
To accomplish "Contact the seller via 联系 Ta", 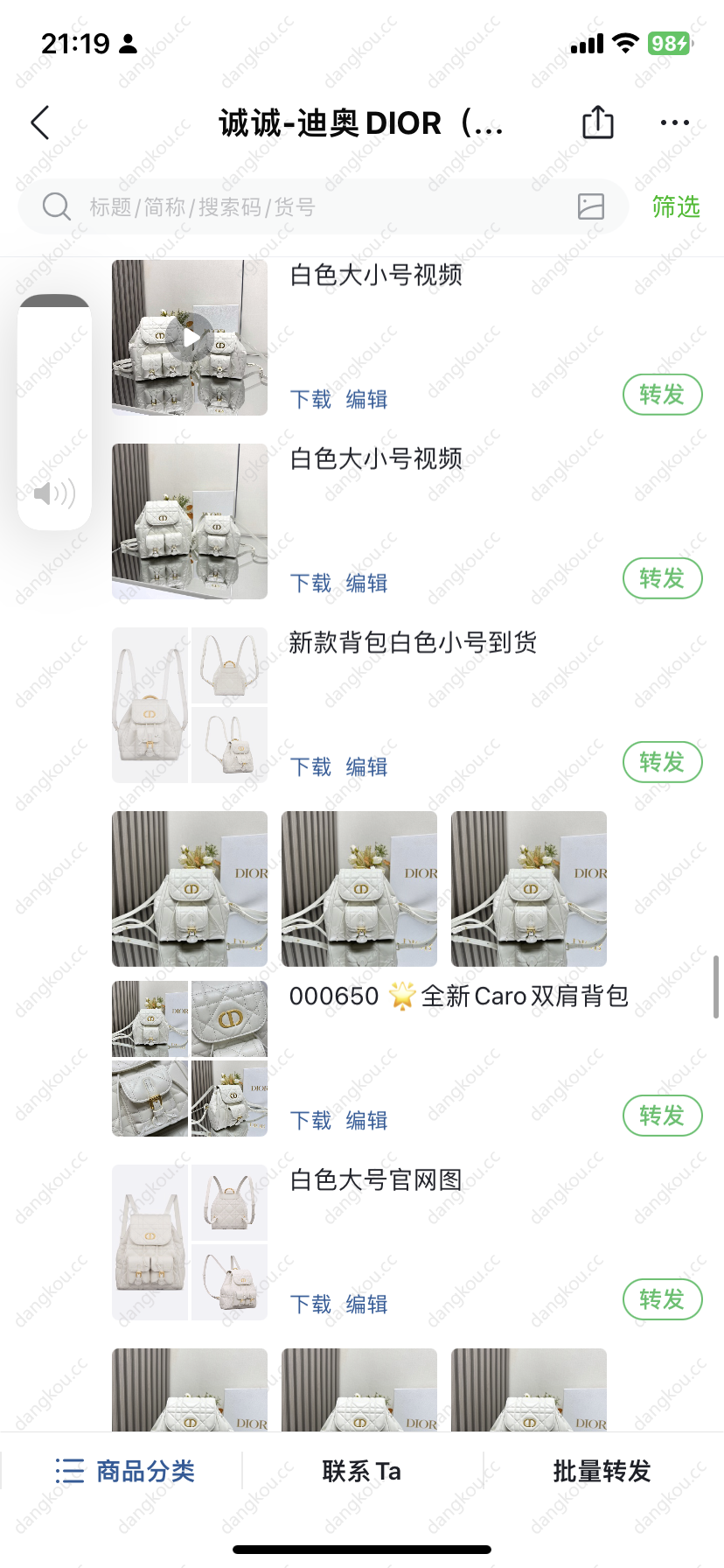I will point(361,1472).
